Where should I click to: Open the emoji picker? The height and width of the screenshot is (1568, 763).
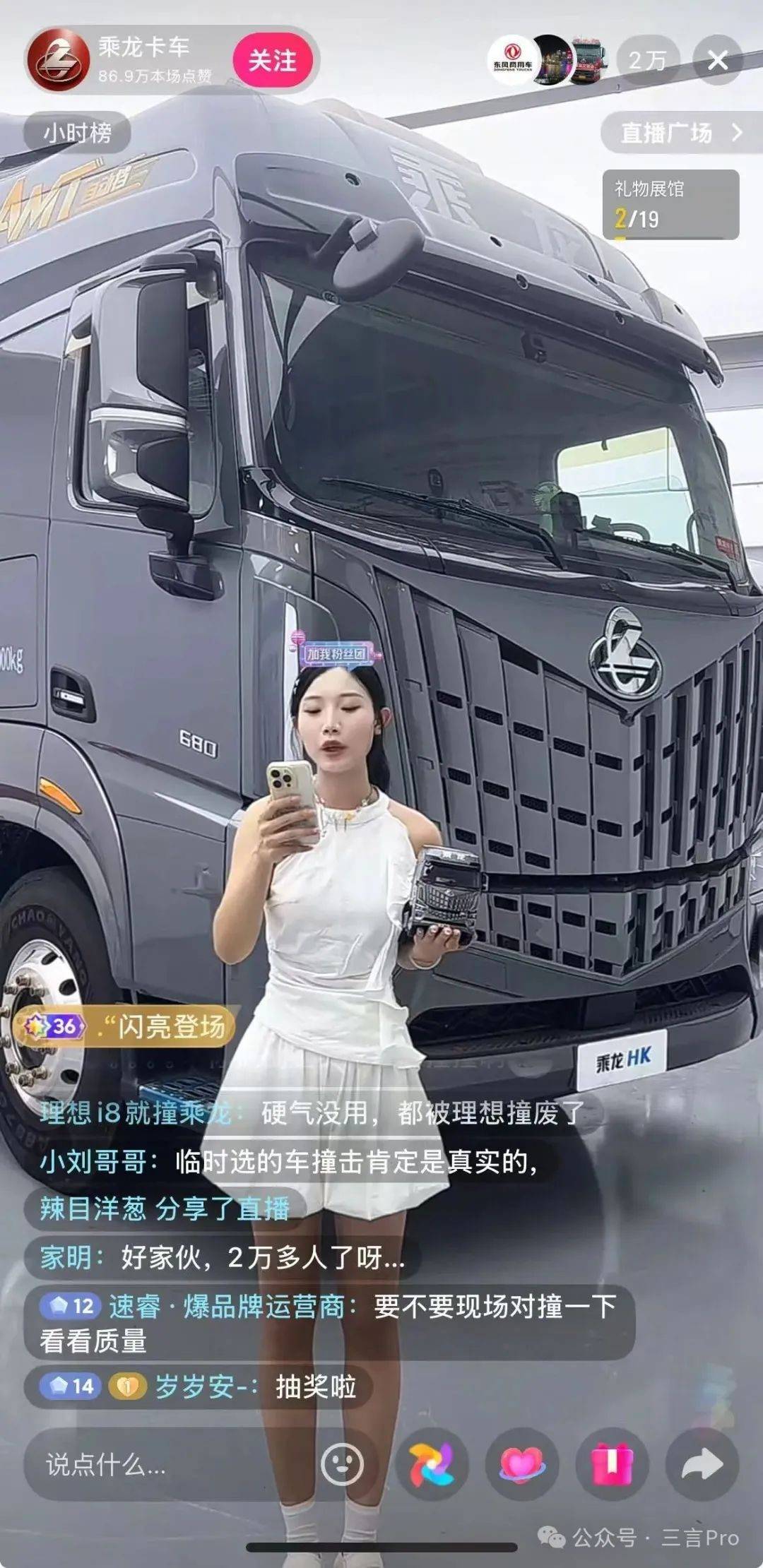tap(342, 1464)
